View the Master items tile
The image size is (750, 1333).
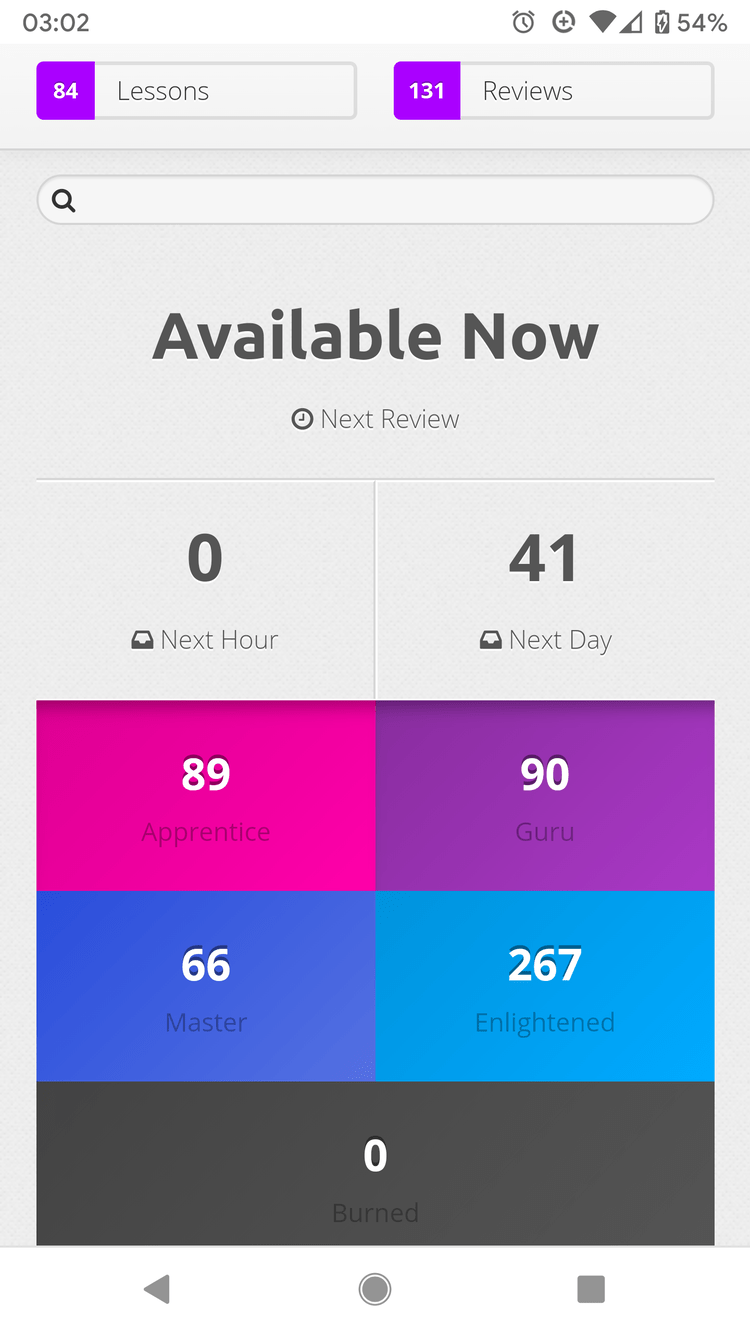coord(206,986)
